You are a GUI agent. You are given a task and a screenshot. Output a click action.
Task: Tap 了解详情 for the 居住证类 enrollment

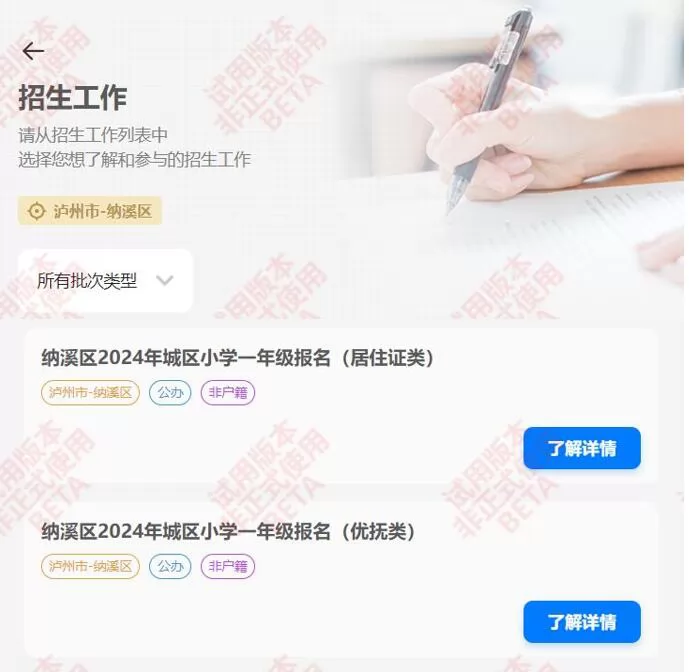tap(581, 448)
